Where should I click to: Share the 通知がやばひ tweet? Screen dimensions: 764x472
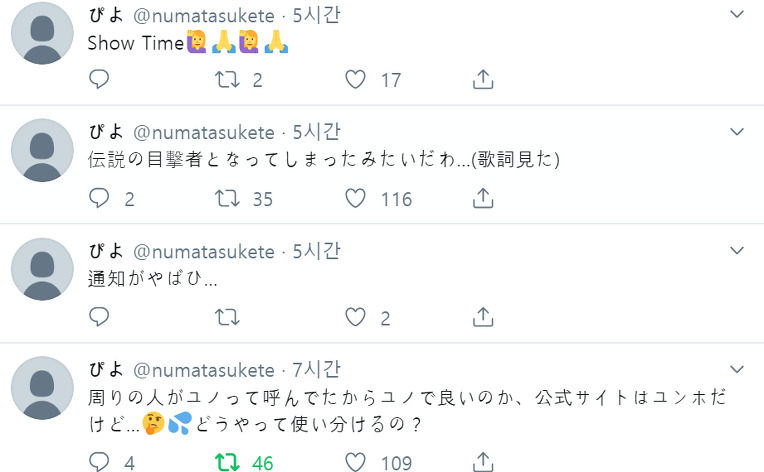click(x=483, y=317)
